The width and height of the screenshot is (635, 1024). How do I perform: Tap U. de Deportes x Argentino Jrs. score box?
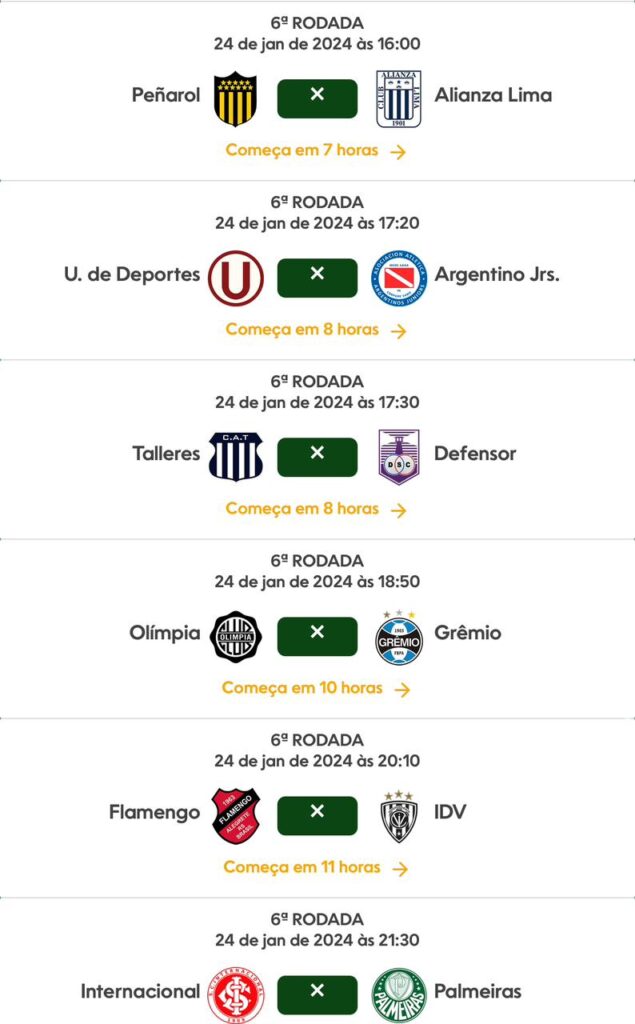click(318, 278)
